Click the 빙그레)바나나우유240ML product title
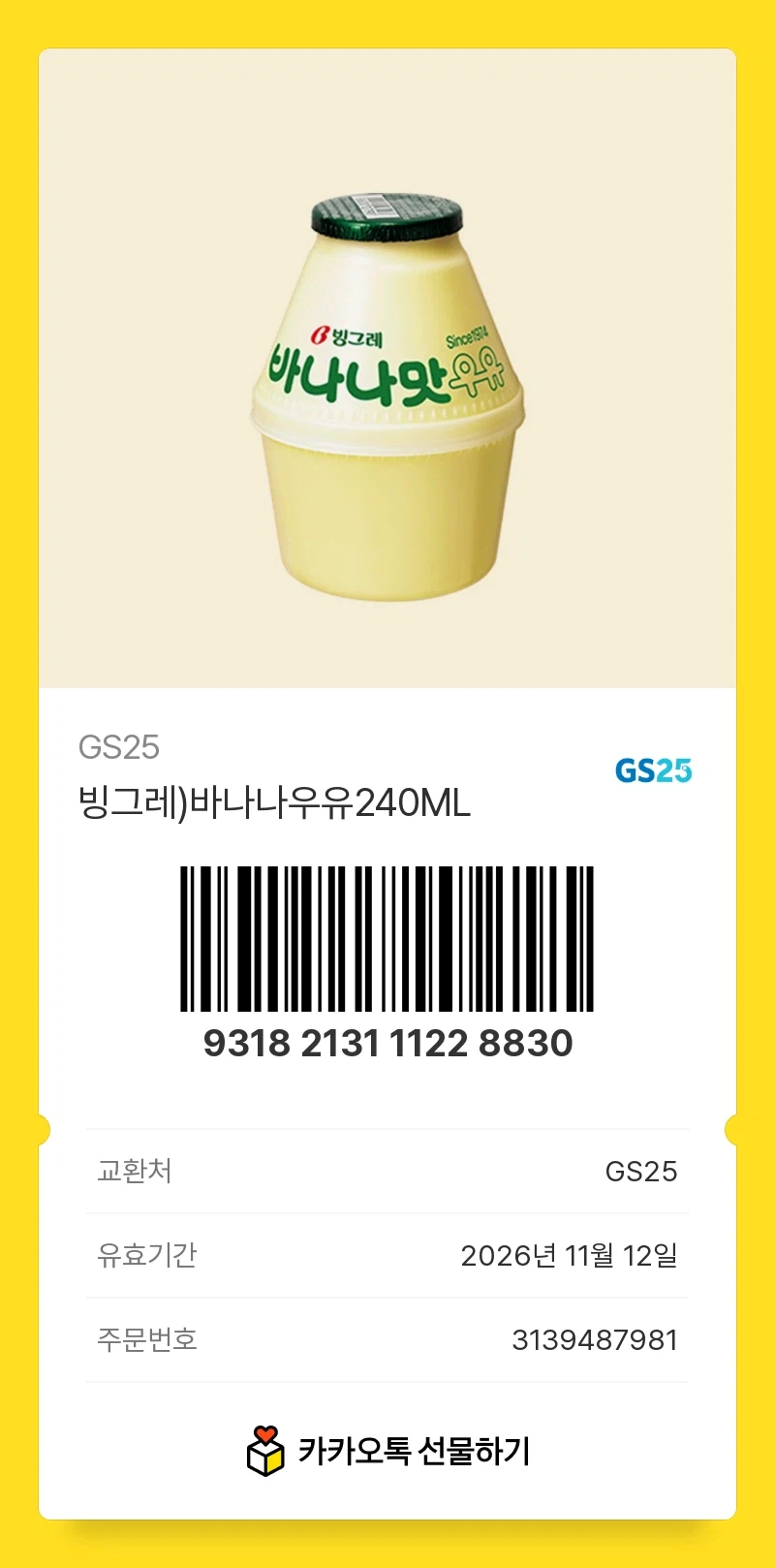This screenshot has width=775, height=1568. coord(271,800)
